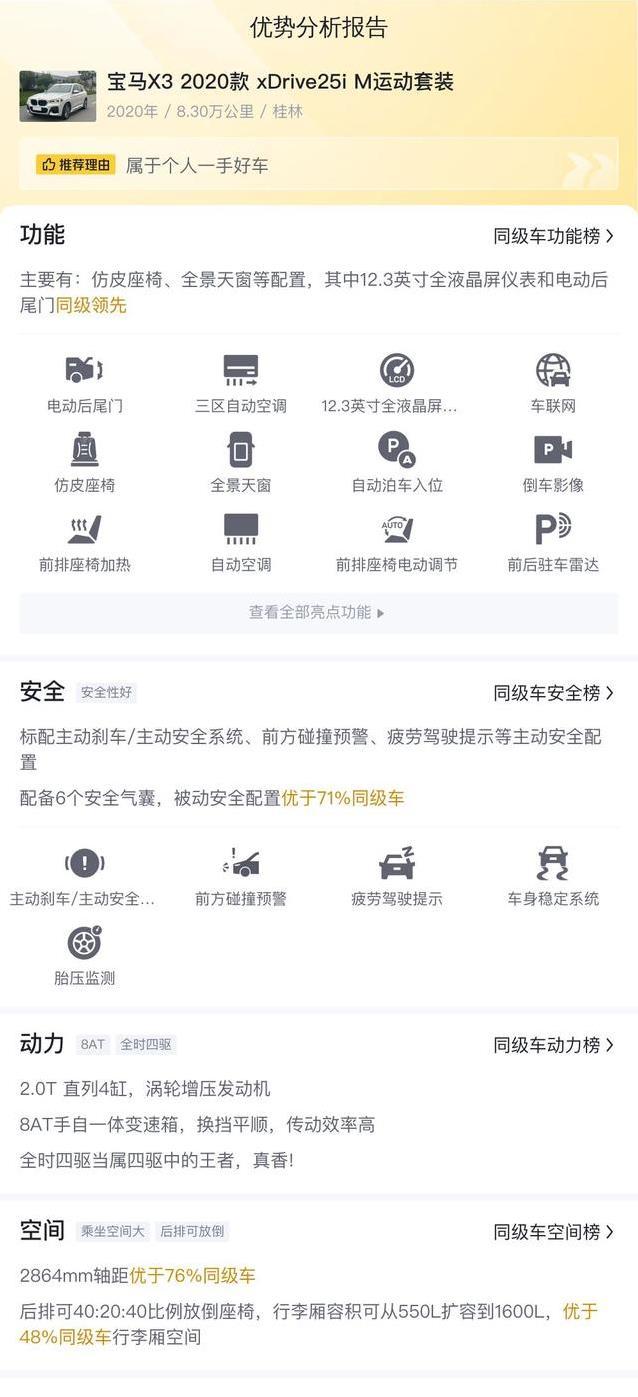Open the 同级车安全榜 ranking
The width and height of the screenshot is (638, 1397).
click(553, 692)
